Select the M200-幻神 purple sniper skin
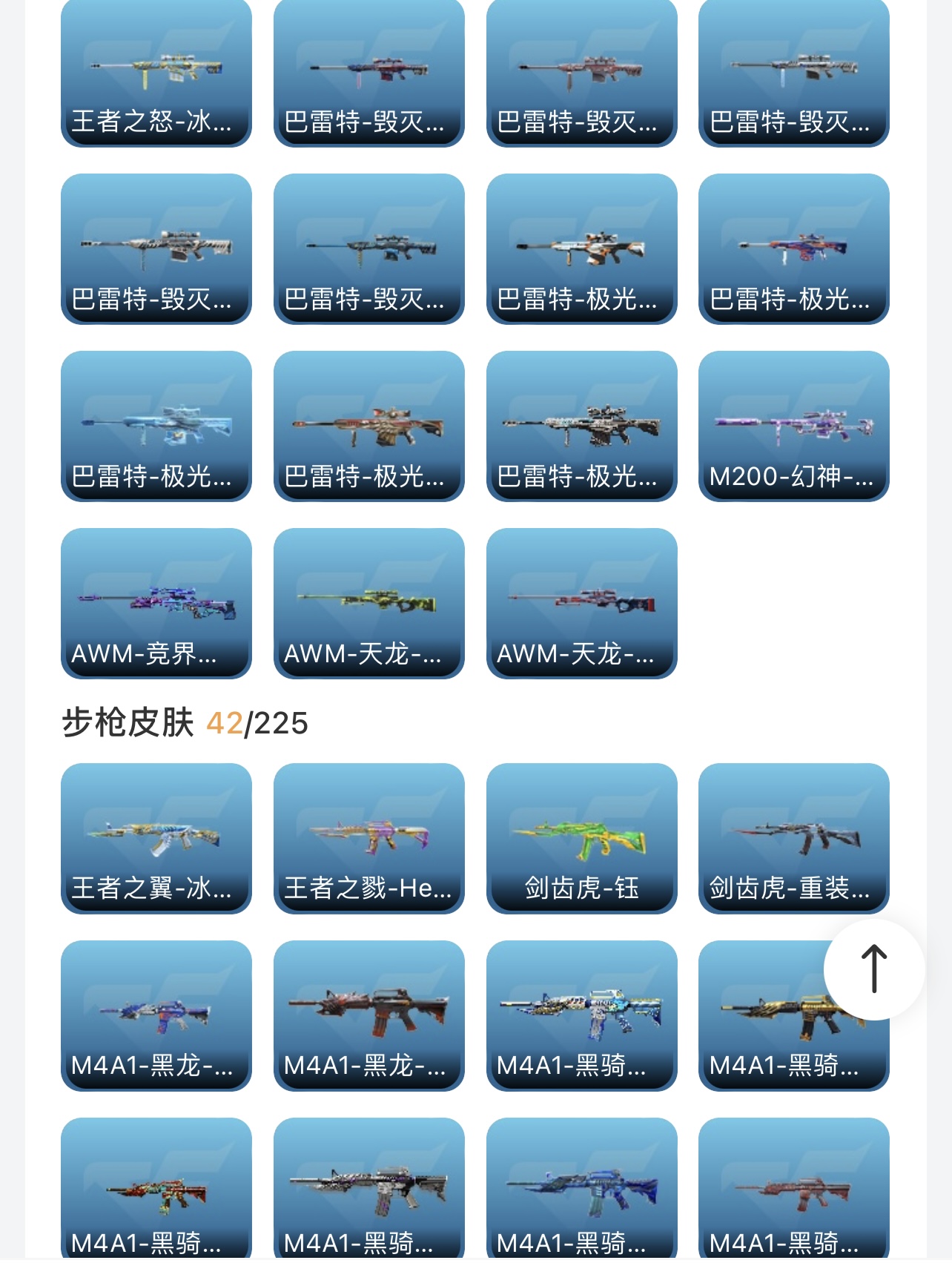Image resolution: width=952 pixels, height=1263 pixels. (793, 426)
